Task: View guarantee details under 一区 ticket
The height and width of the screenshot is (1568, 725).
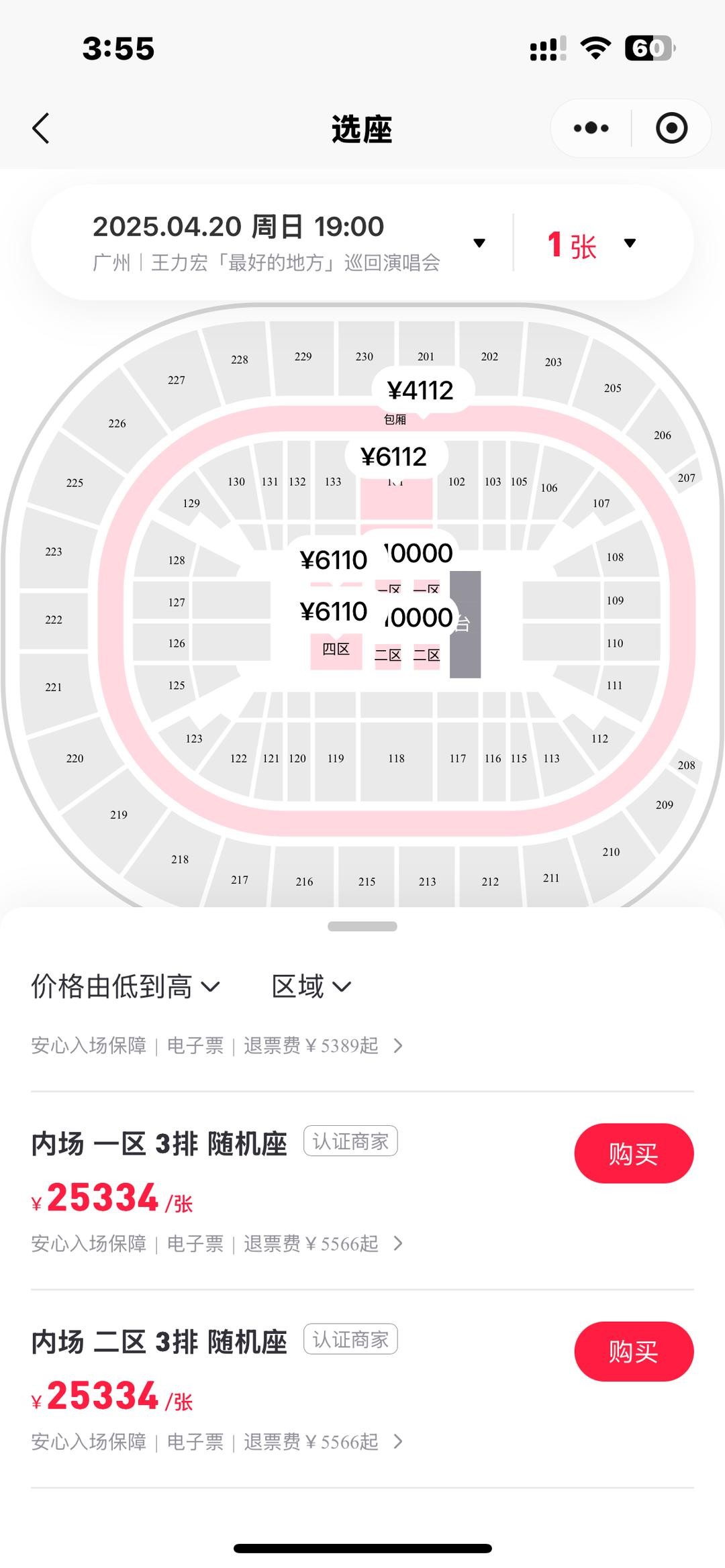Action: (x=217, y=1243)
